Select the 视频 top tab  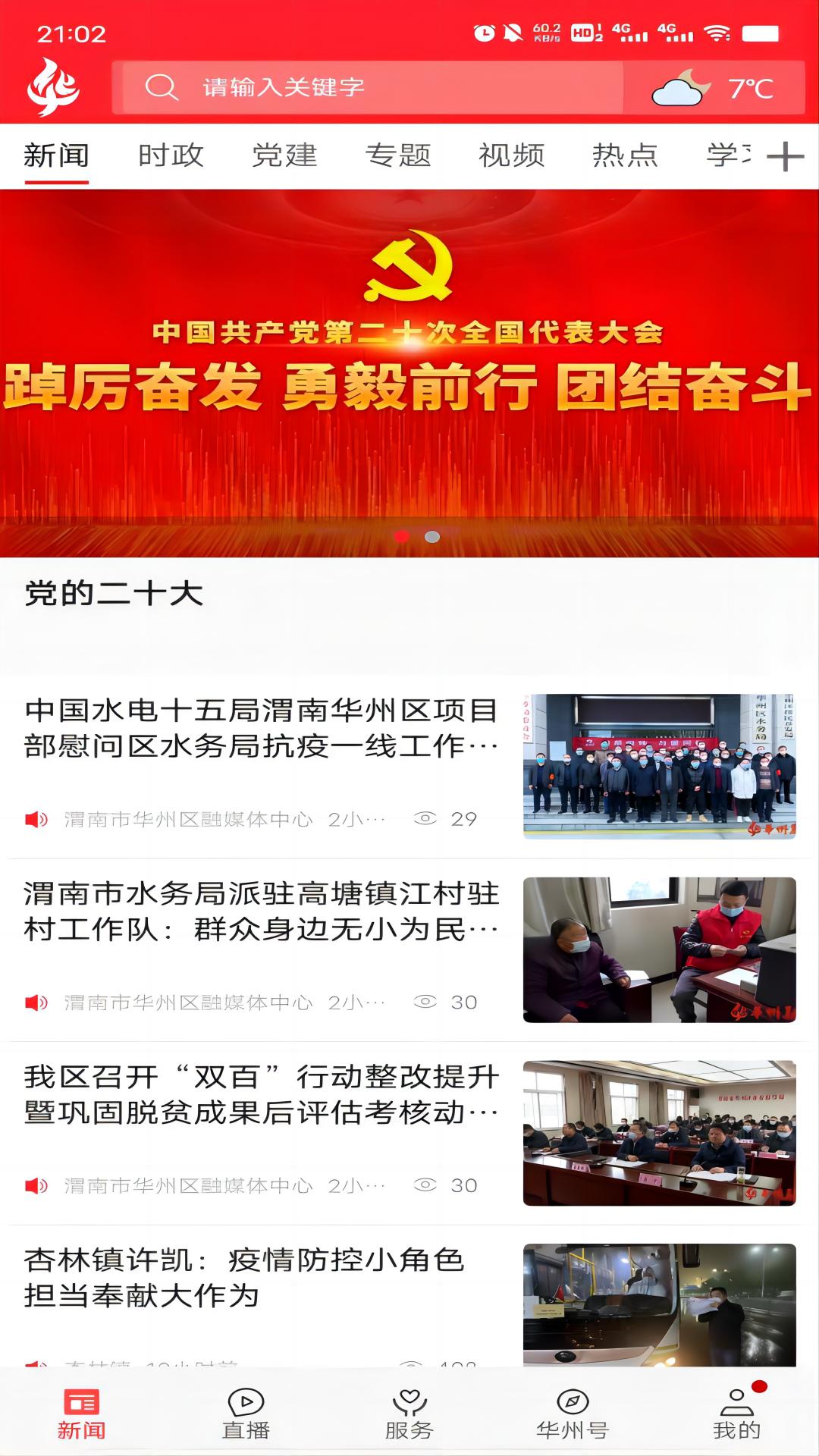tap(512, 155)
